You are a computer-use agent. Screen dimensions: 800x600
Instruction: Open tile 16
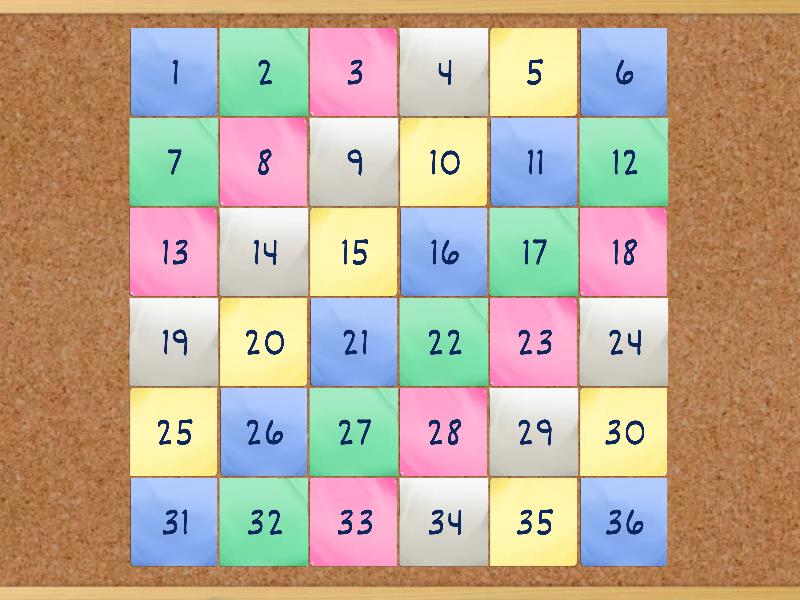tap(444, 252)
